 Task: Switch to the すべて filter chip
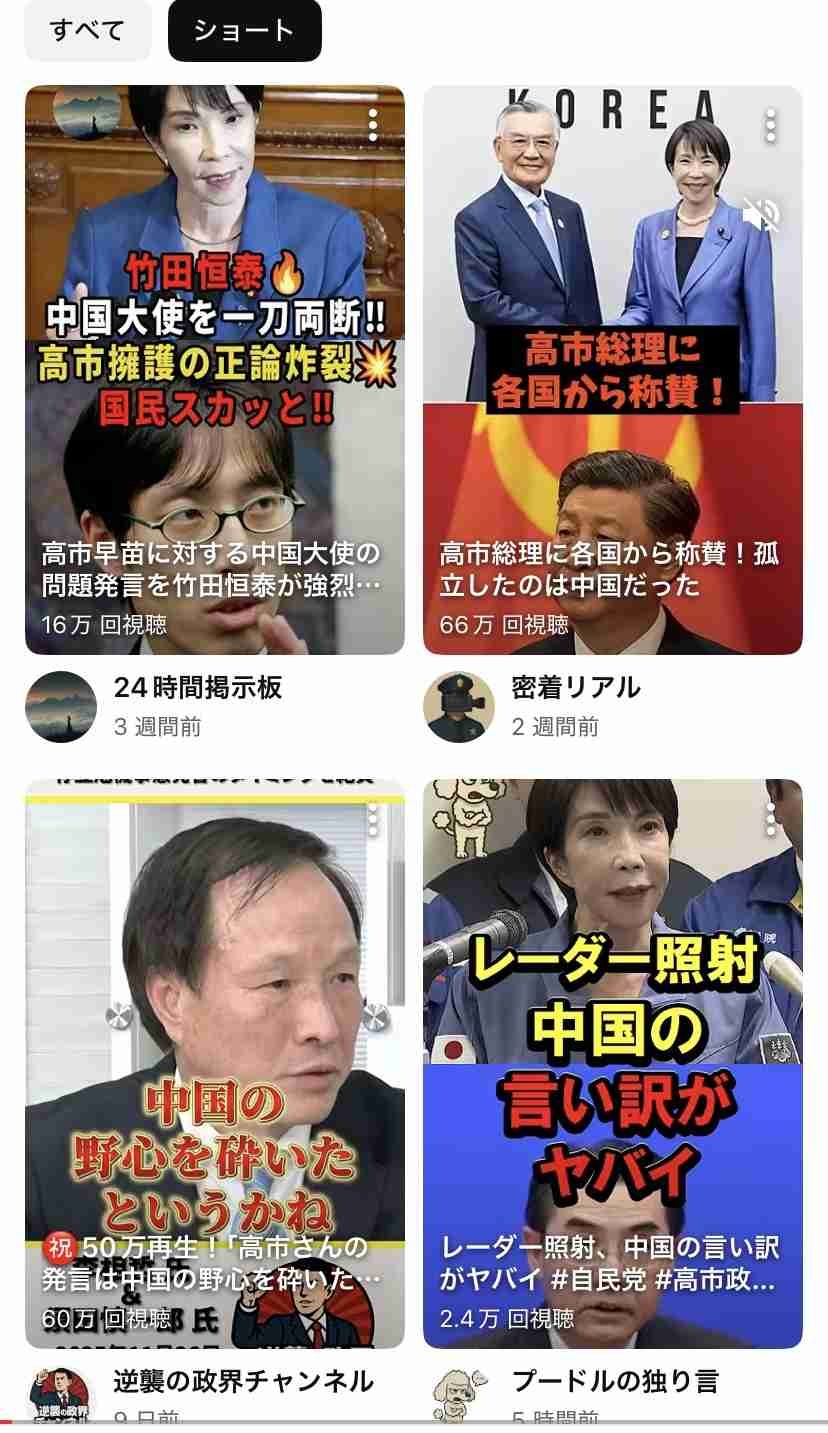87,31
